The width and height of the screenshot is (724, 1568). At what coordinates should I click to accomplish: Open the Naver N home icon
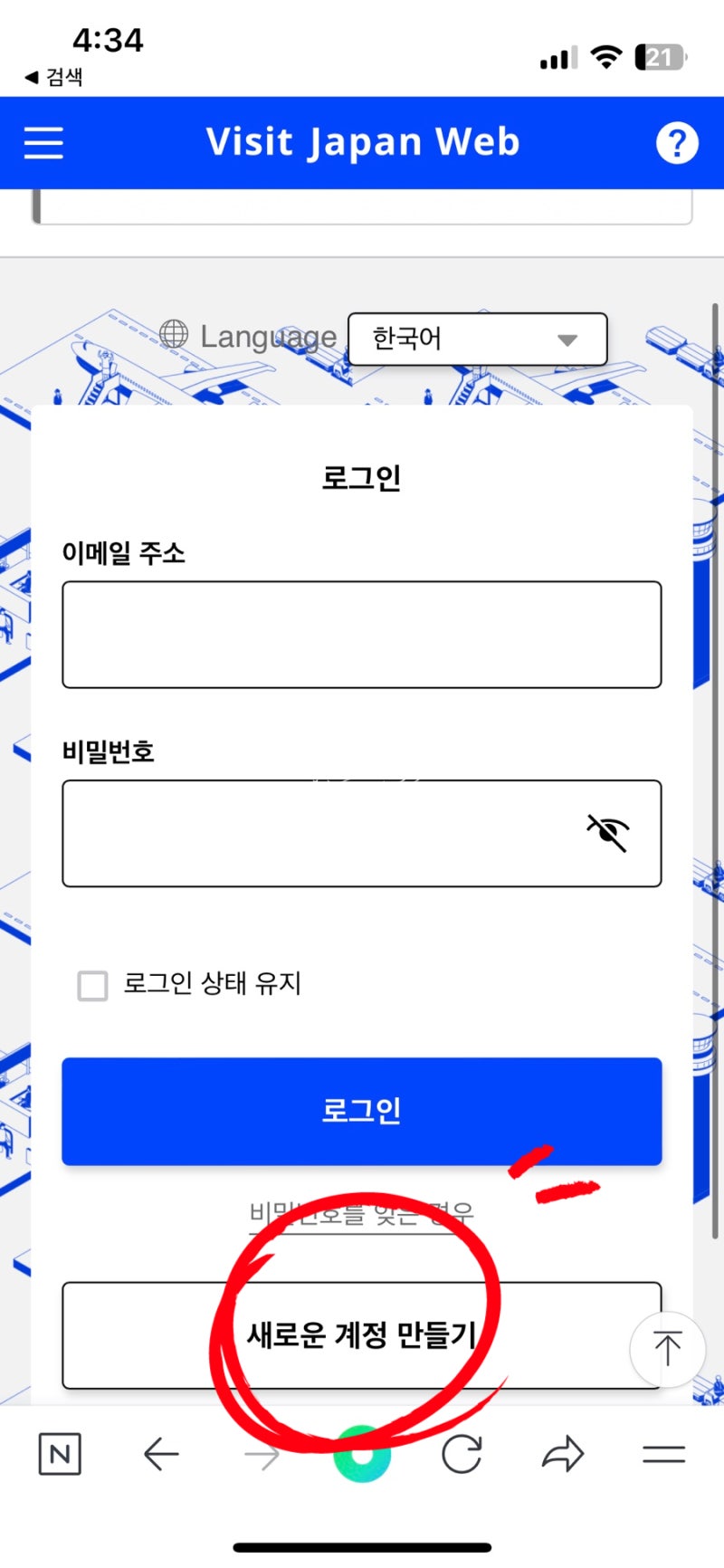pos(60,1454)
